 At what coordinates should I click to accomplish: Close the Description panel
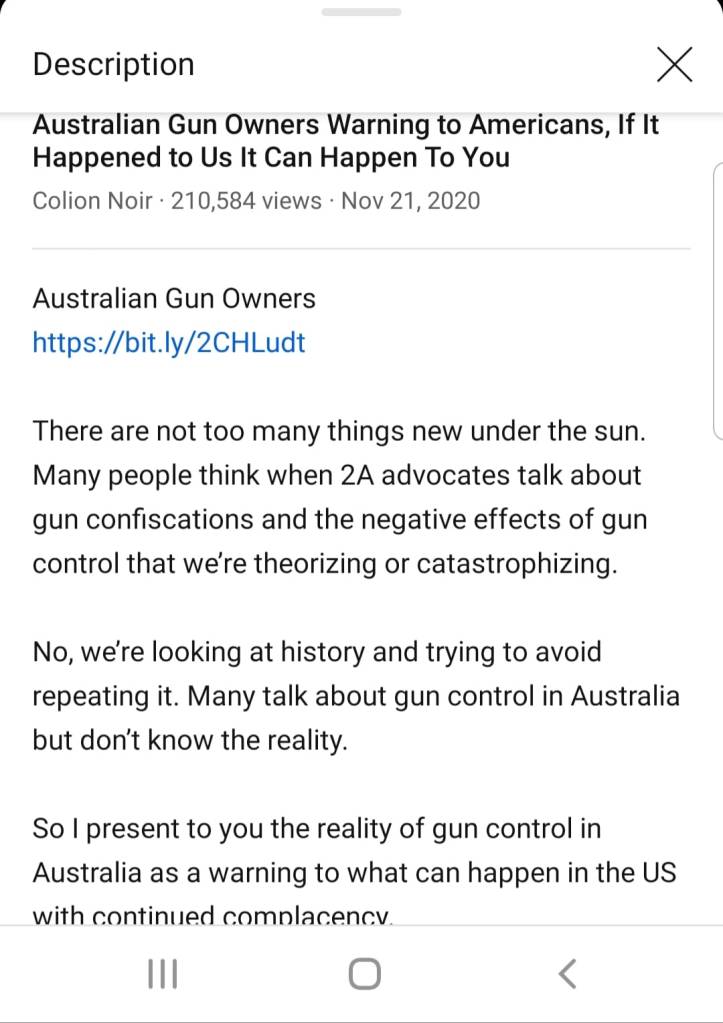674,65
